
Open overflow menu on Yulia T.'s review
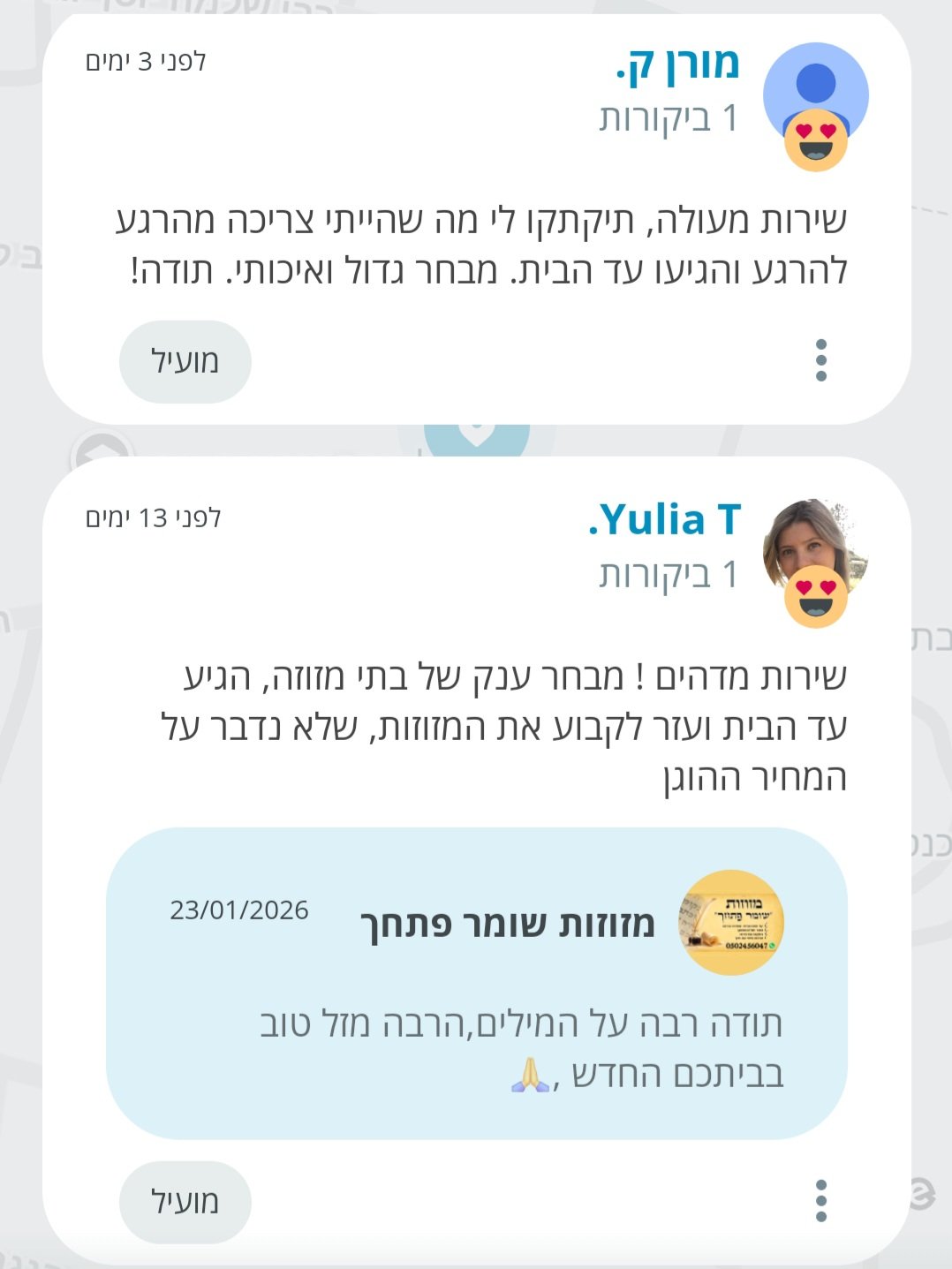[820, 1201]
